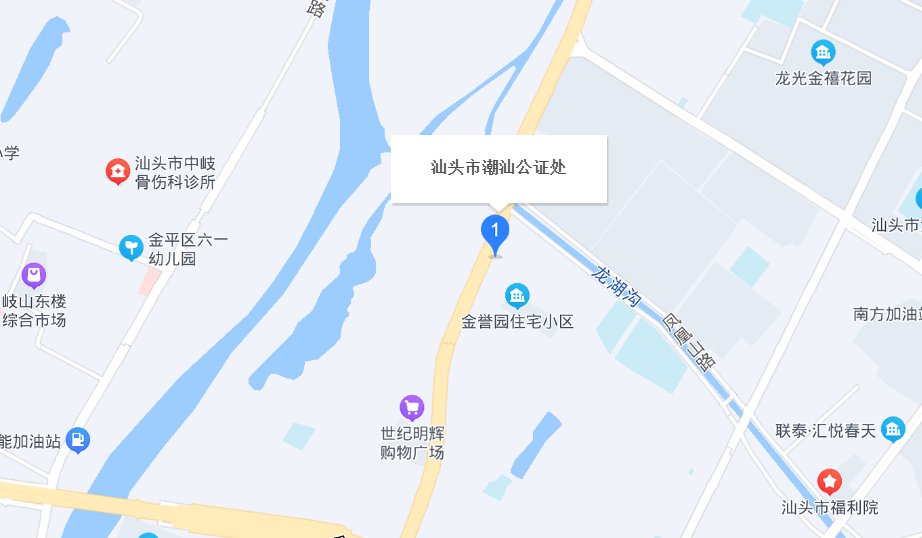Select the 金誉园住宅小区 map point

tap(517, 294)
